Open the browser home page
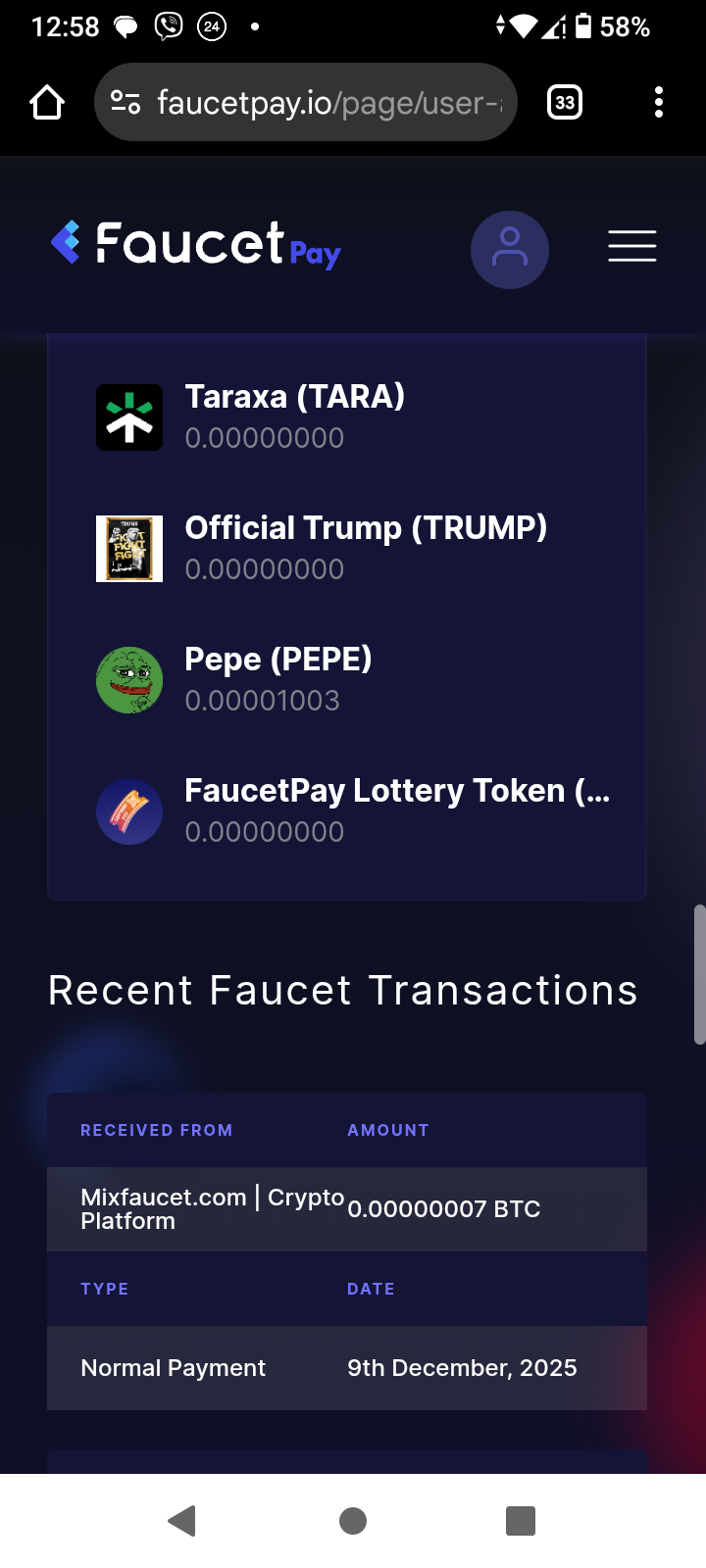Viewport: 706px width, 1568px height. [x=47, y=102]
